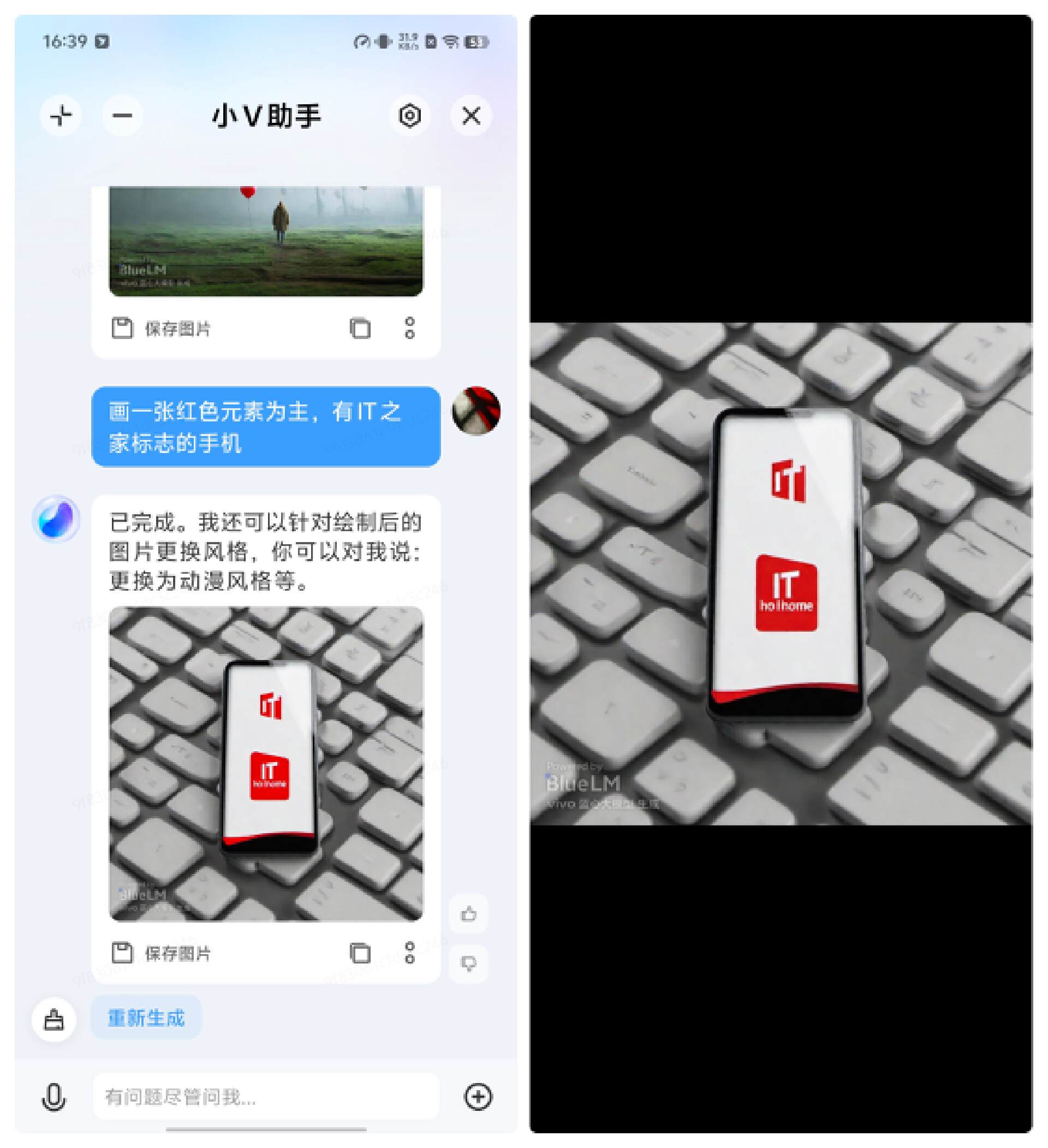Open the plus attachments button beside the input
The height and width of the screenshot is (1148, 1048).
click(x=478, y=1097)
